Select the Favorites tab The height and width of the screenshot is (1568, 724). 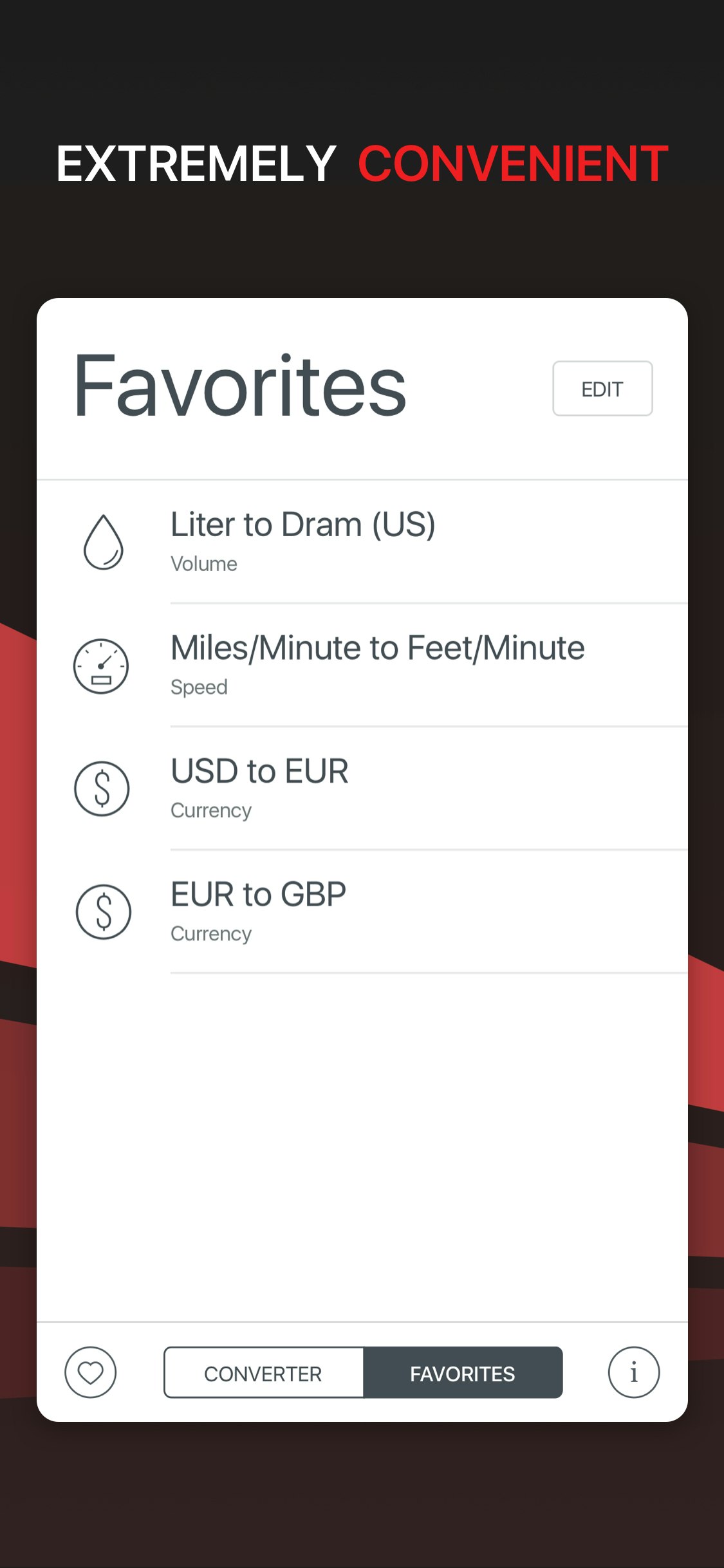462,1373
